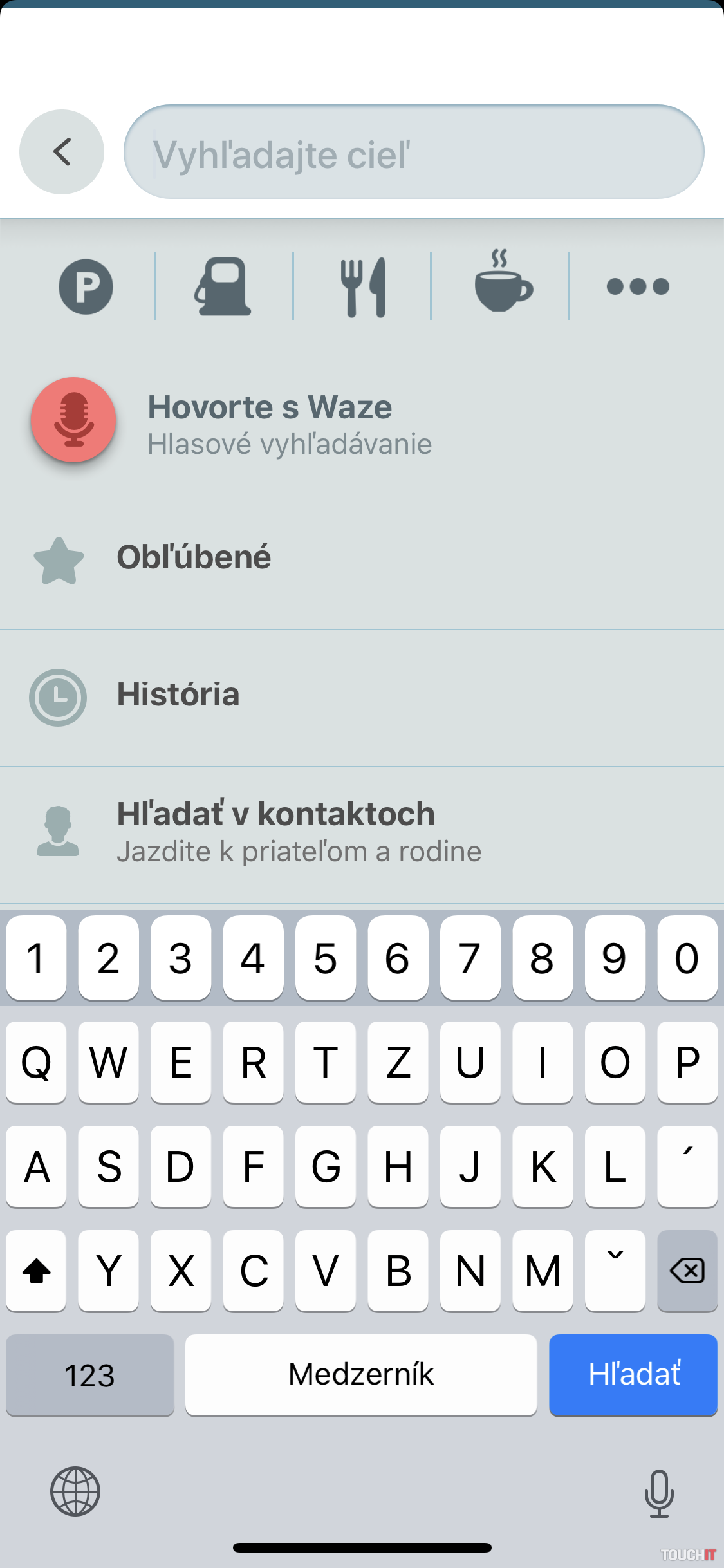
Task: Focus the Vyhľadajte cieľ search field
Action: tap(413, 153)
